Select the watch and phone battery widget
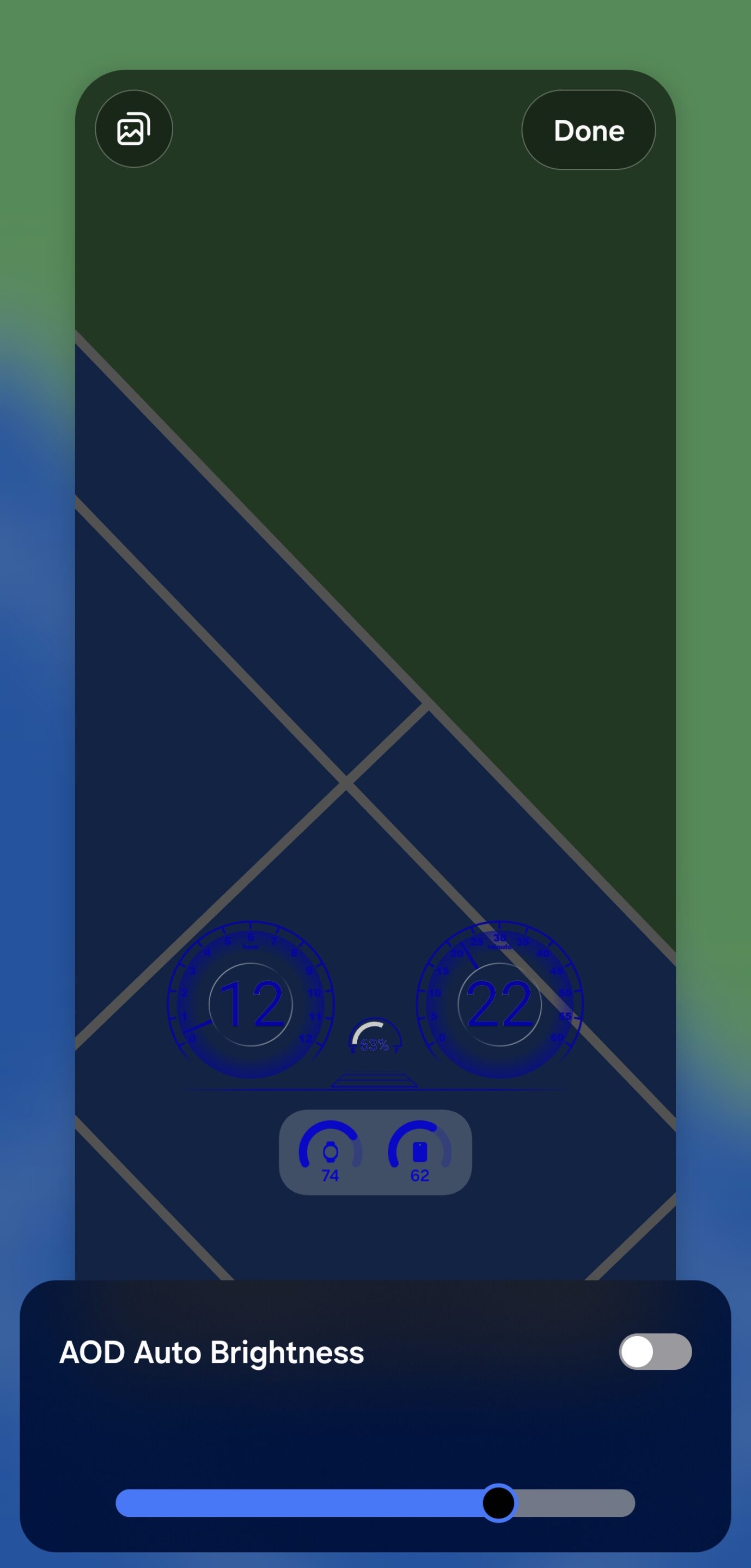The width and height of the screenshot is (751, 1568). tap(375, 1152)
